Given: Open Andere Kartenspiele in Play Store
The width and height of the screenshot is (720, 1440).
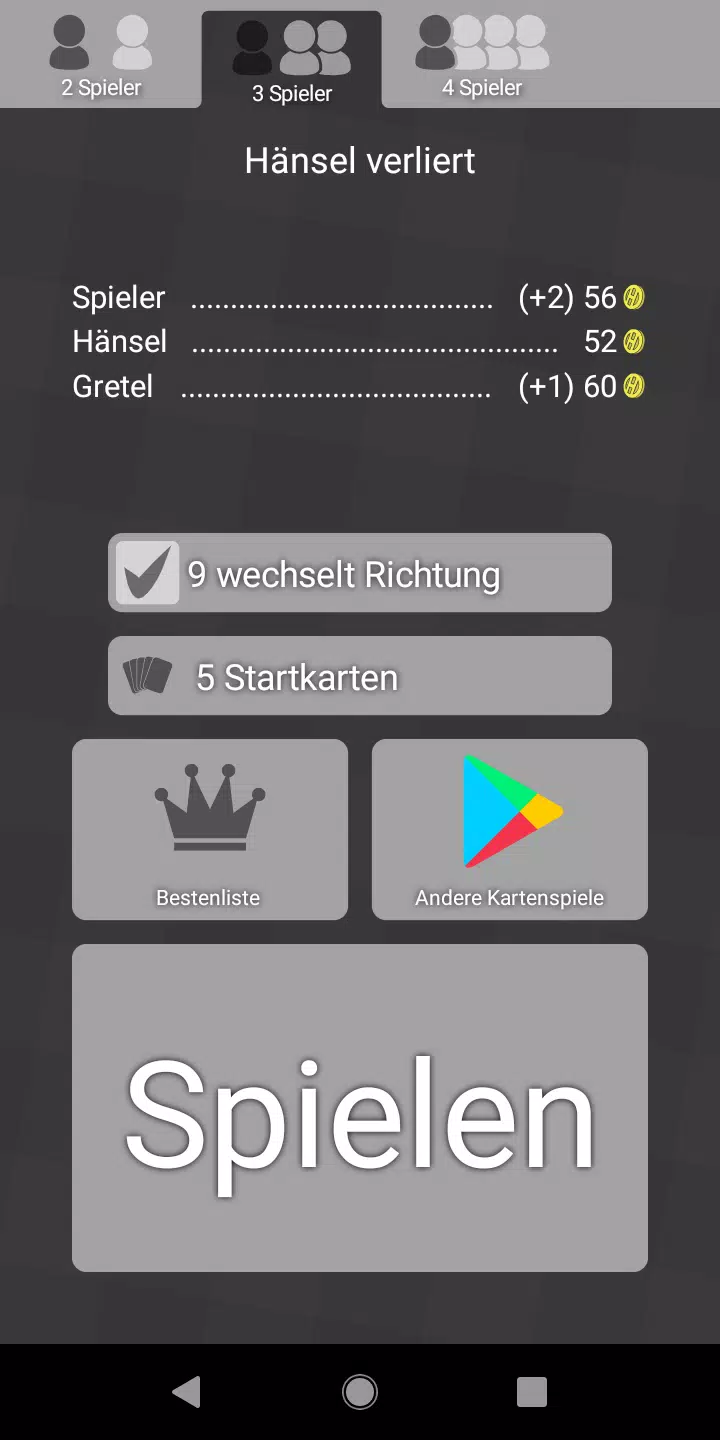Looking at the screenshot, I should pyautogui.click(x=509, y=829).
